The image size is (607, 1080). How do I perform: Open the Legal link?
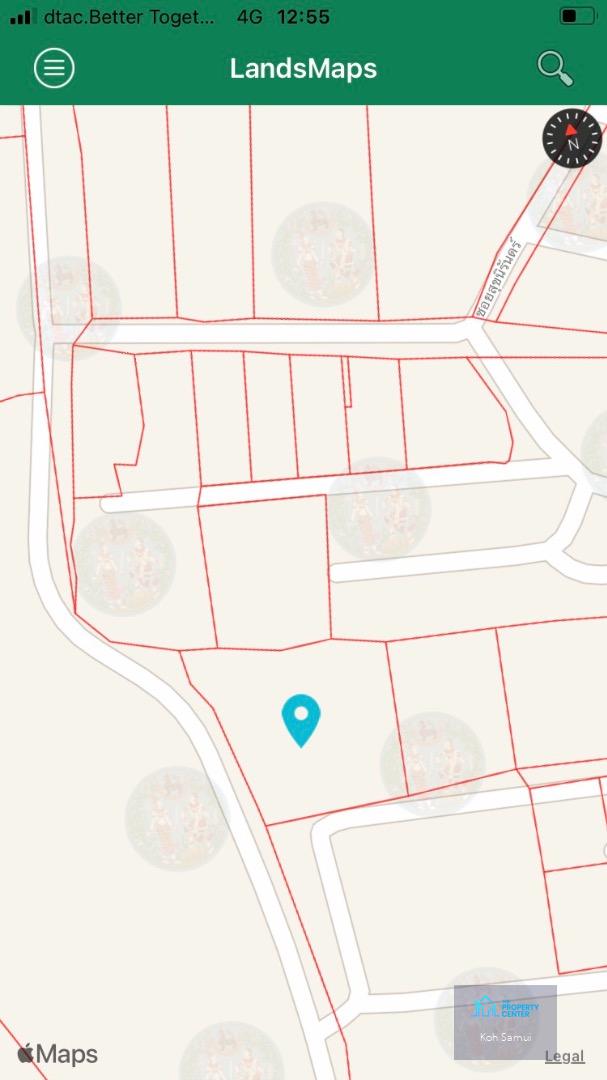tap(564, 1056)
